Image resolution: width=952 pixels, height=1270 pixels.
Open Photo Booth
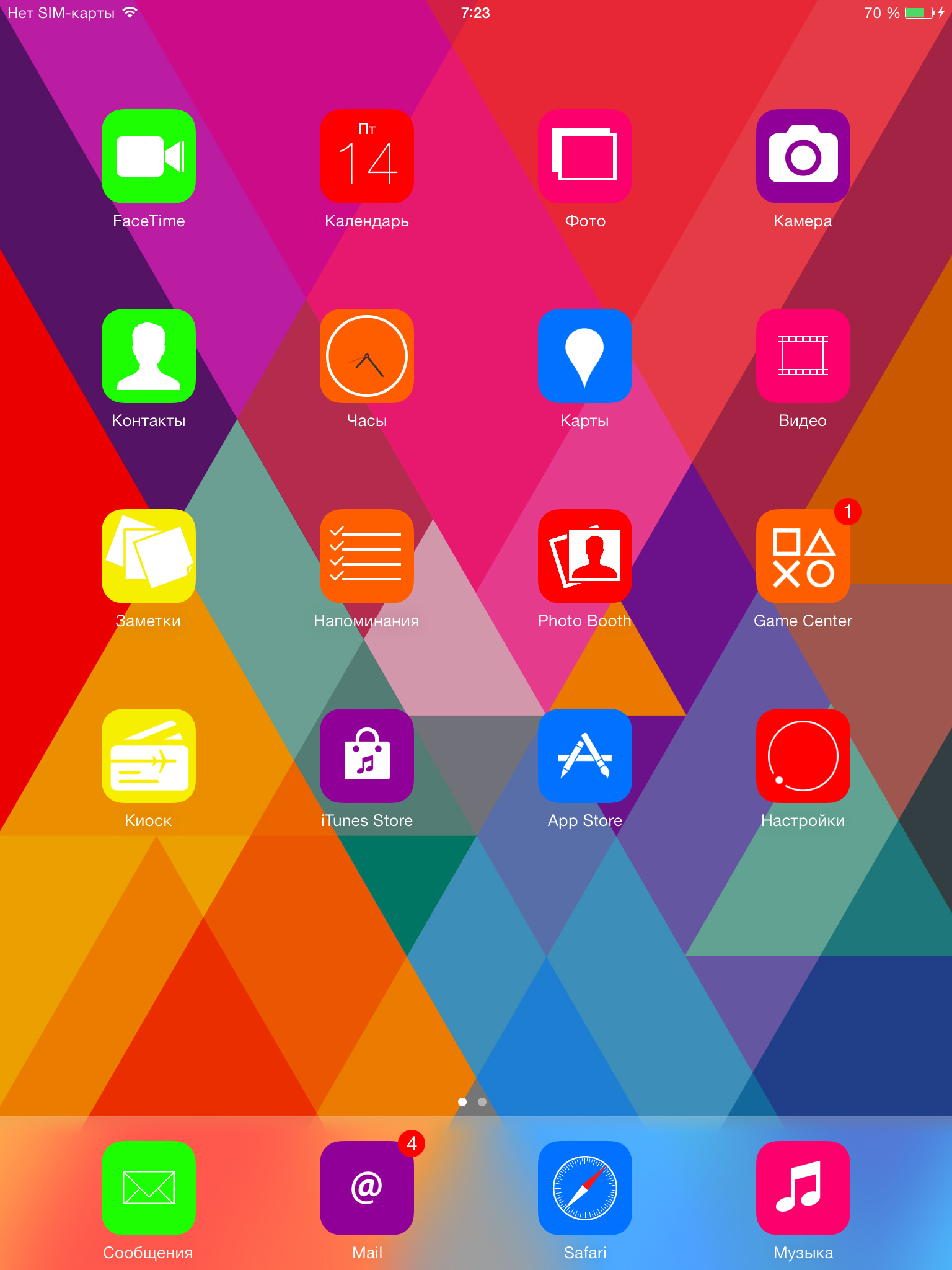click(x=585, y=556)
